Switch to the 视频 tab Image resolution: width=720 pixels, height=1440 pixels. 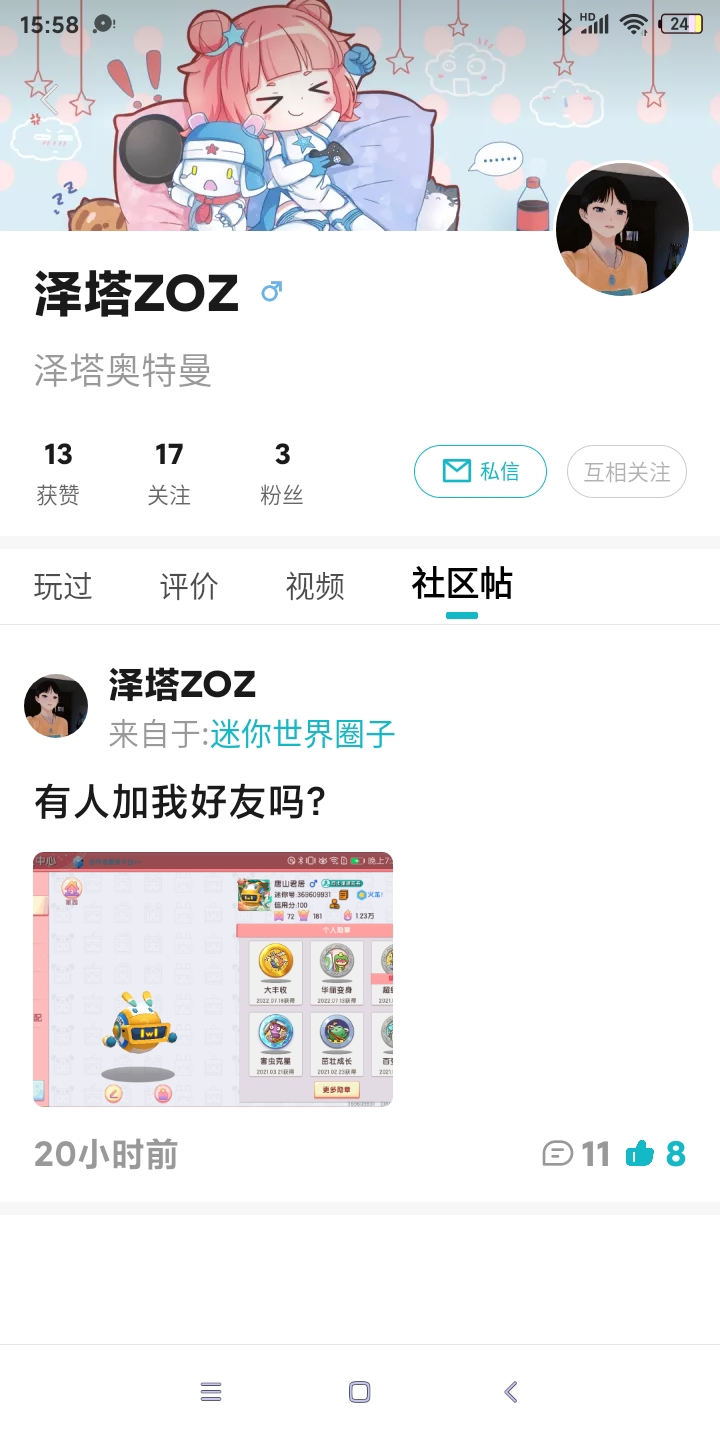(315, 586)
